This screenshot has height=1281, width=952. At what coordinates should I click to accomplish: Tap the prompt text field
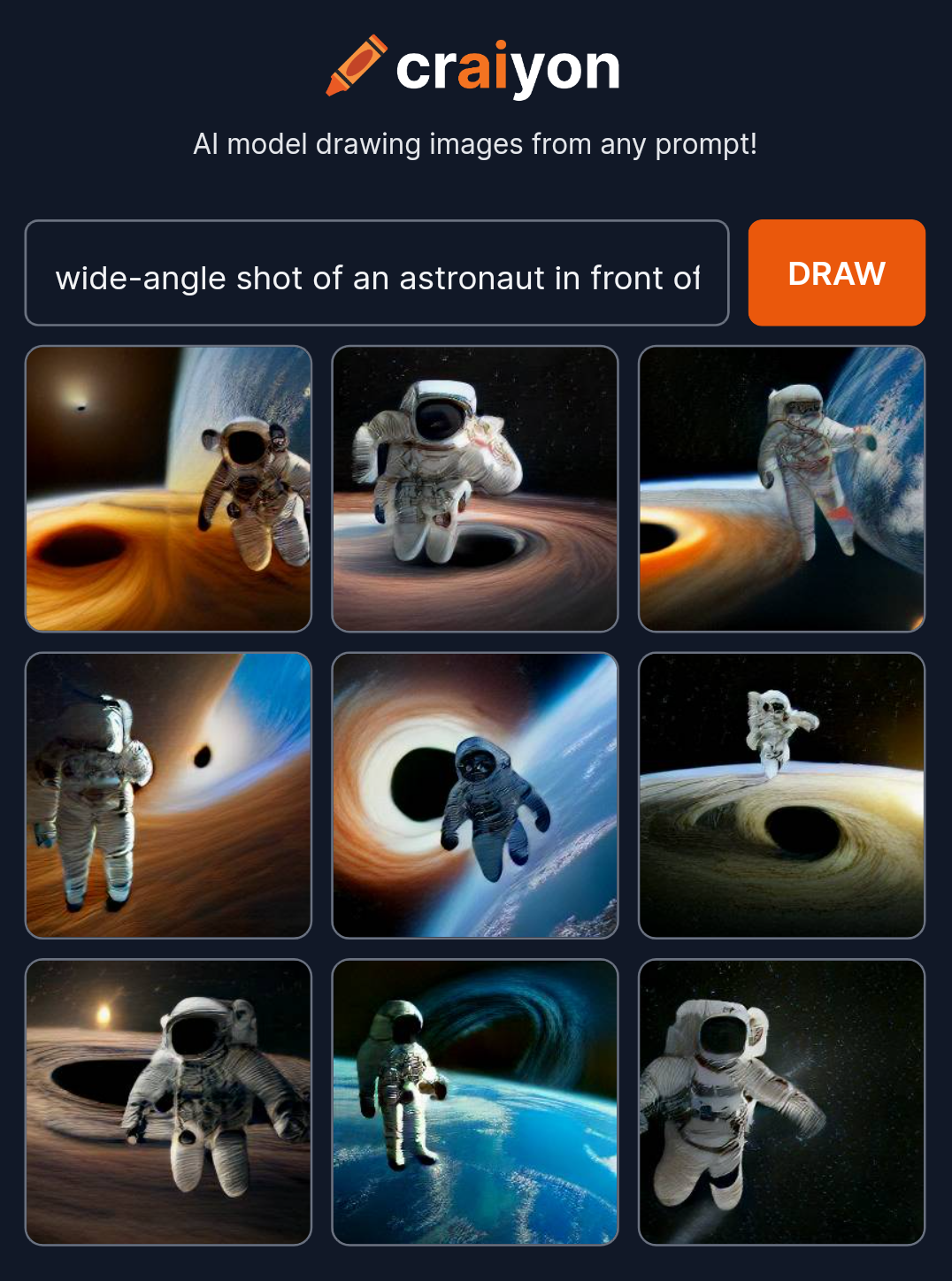377,273
